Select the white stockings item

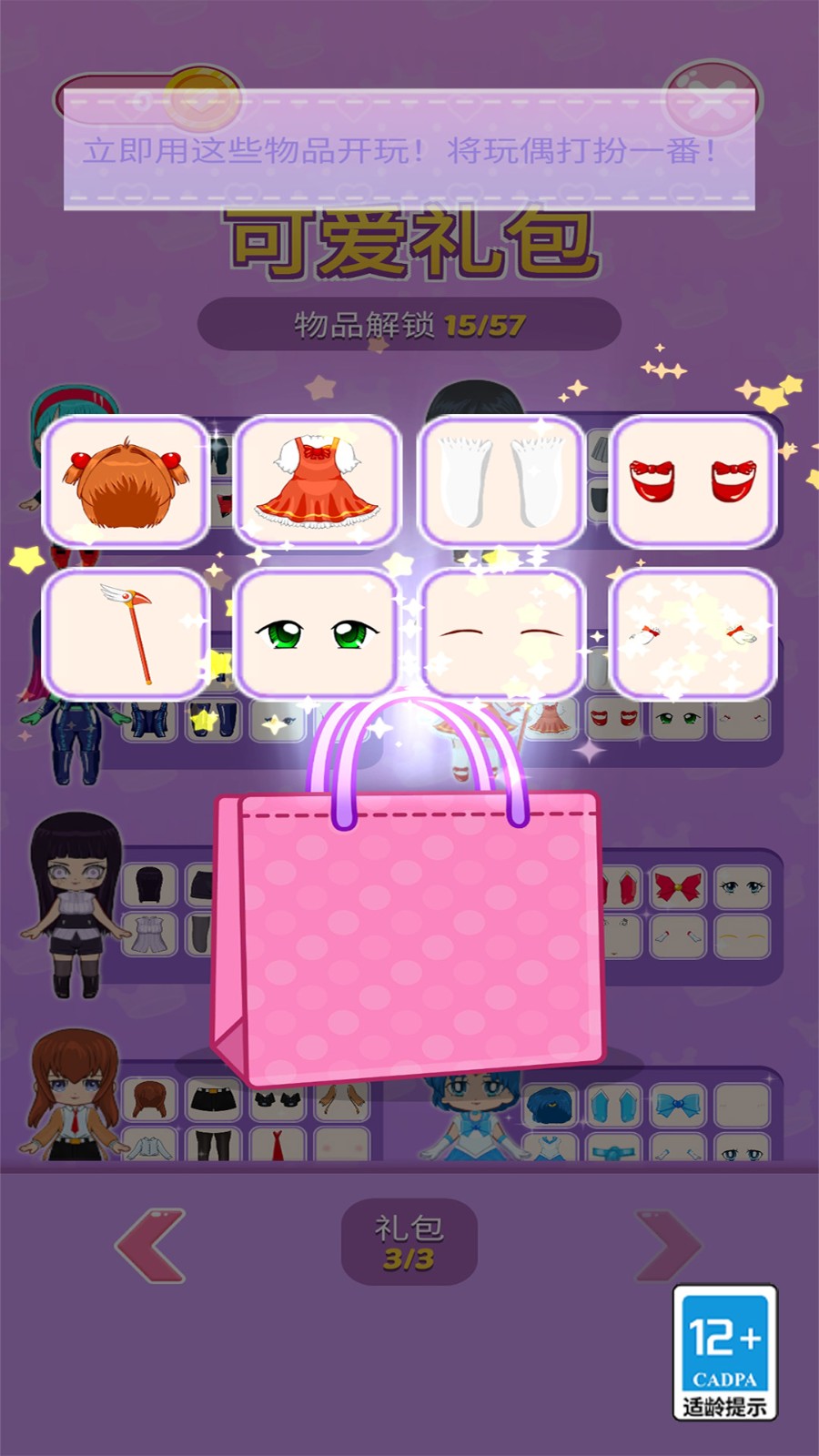click(500, 481)
